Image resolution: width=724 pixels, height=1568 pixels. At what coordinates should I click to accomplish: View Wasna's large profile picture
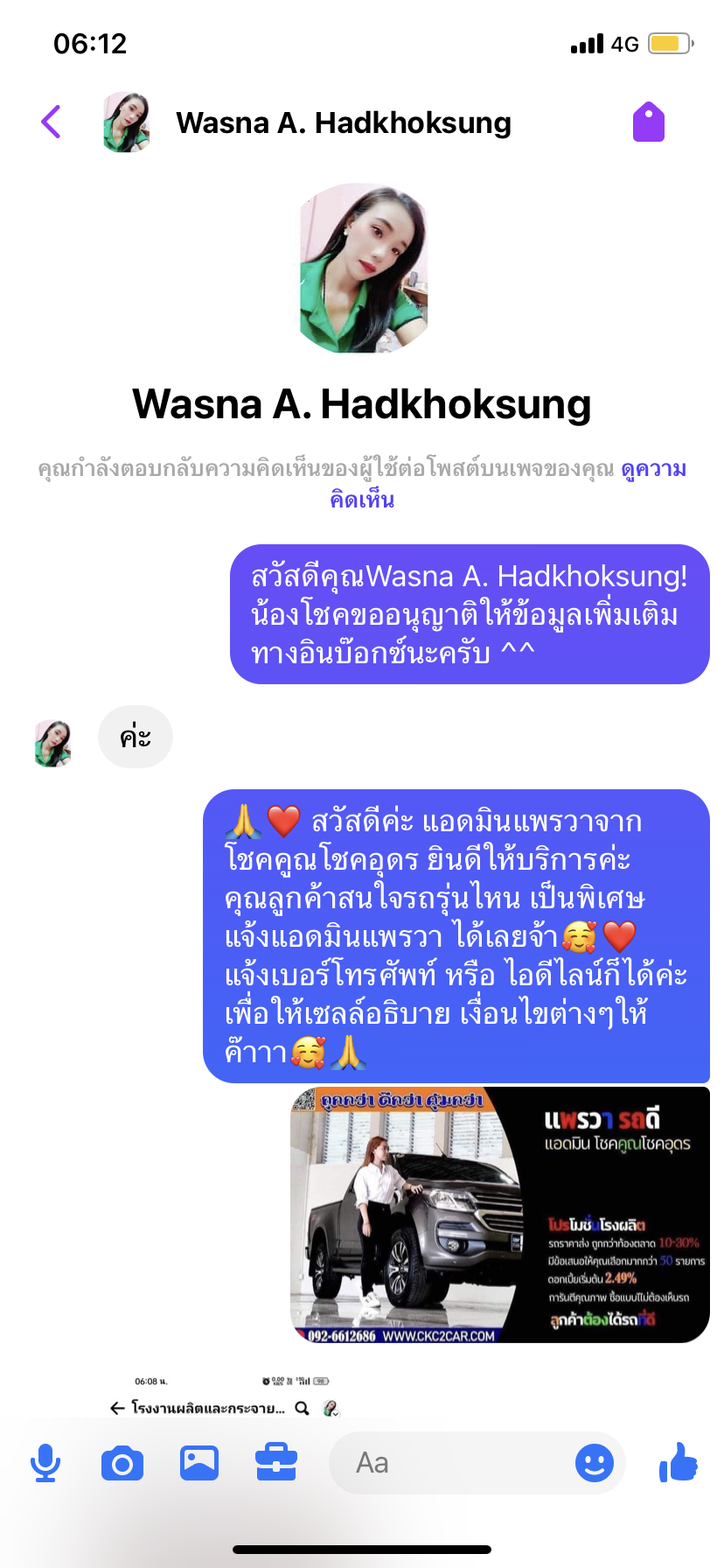[362, 269]
